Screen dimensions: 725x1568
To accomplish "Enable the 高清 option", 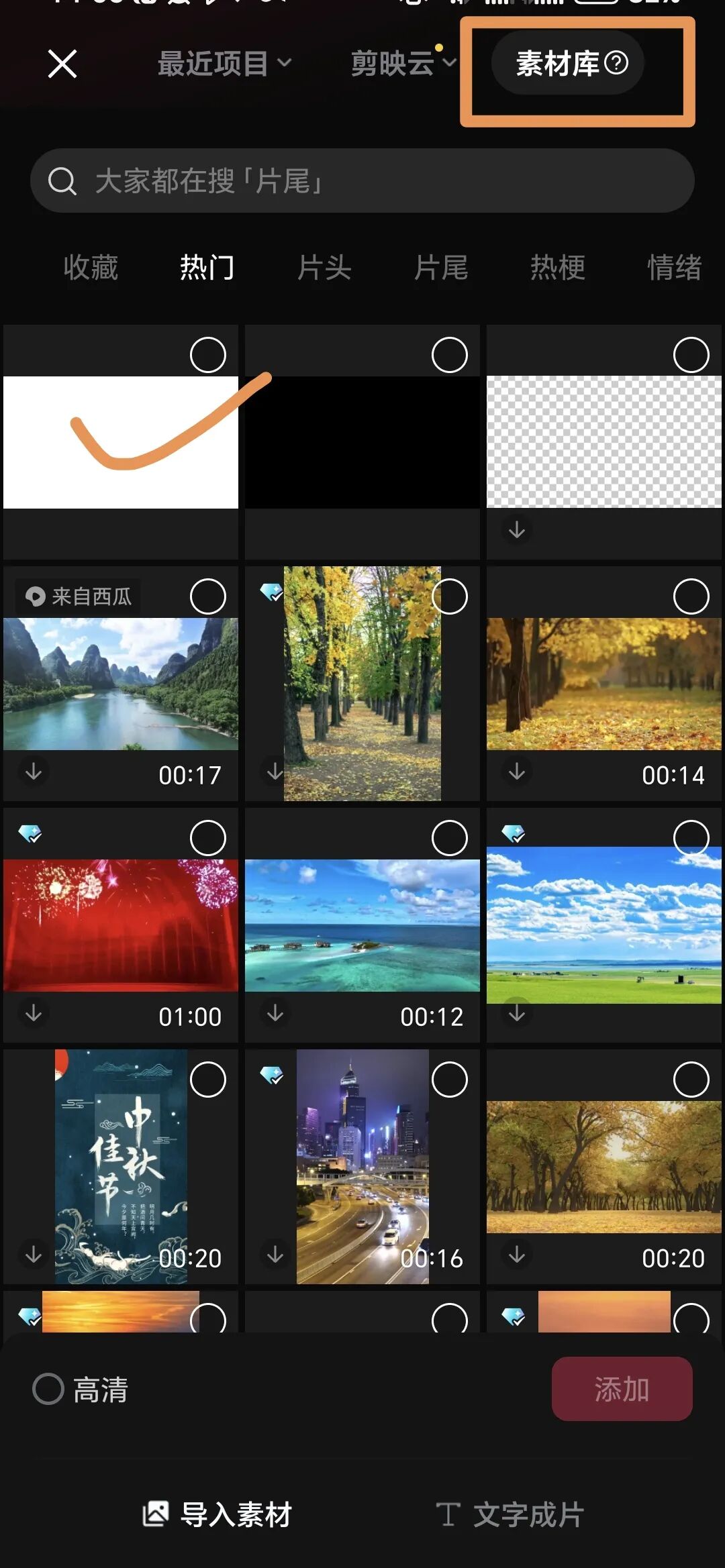I will [48, 1389].
